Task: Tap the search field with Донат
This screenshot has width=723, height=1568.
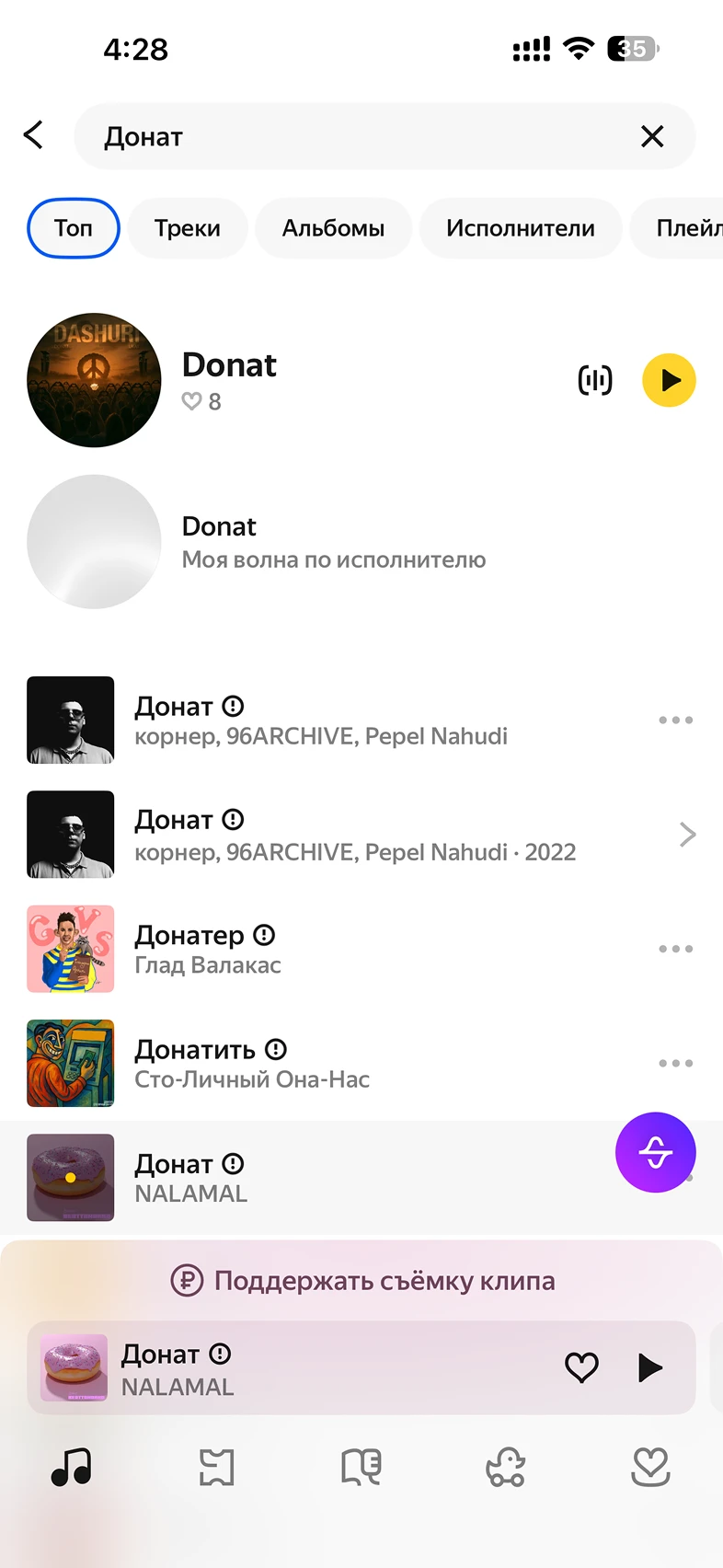Action: (x=359, y=137)
